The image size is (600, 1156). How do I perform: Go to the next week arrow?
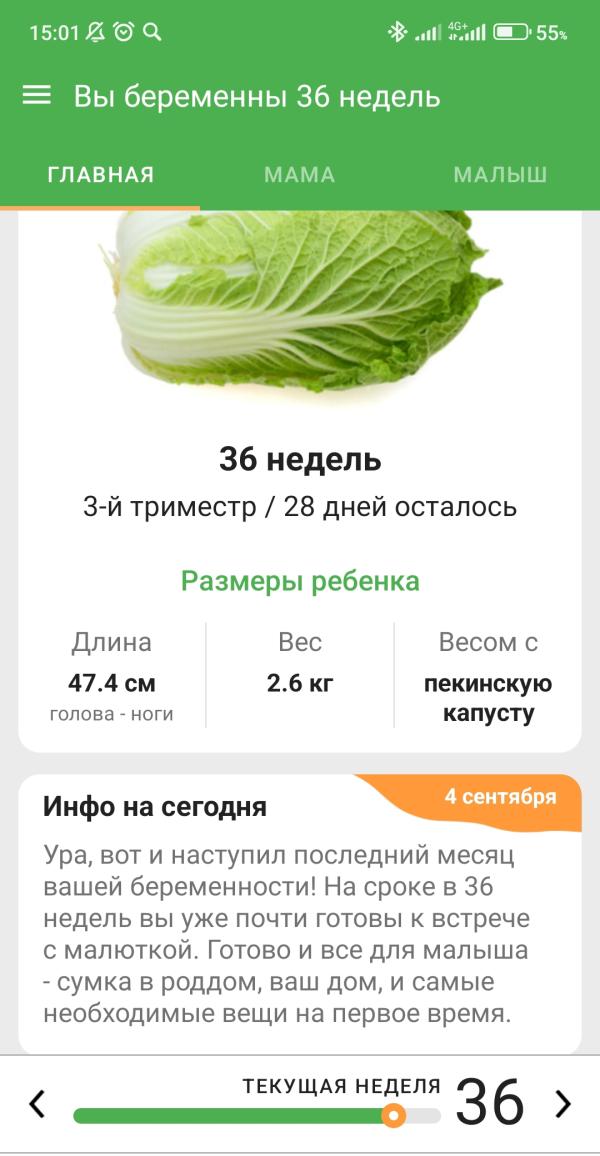pyautogui.click(x=564, y=1104)
